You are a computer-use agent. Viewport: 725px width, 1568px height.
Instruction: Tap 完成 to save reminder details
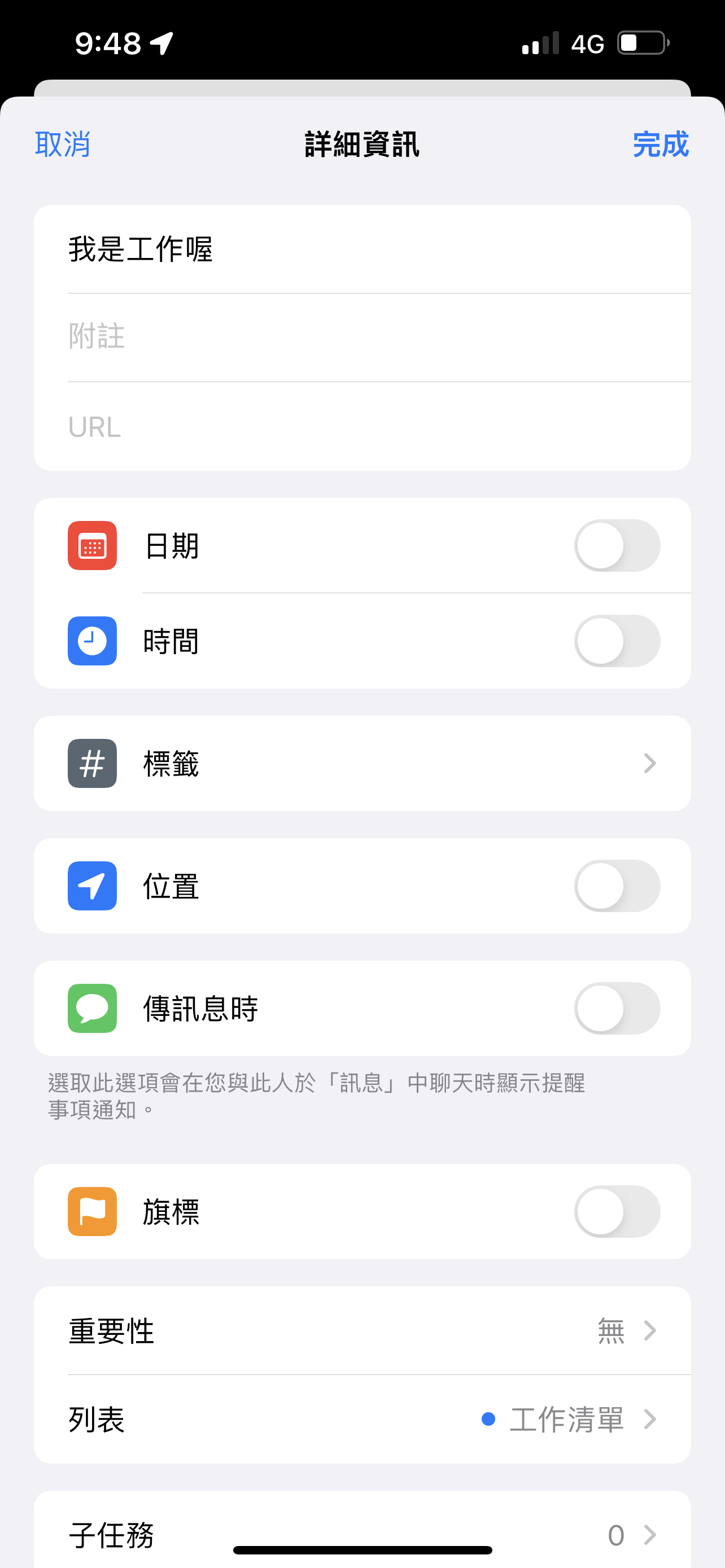[660, 144]
